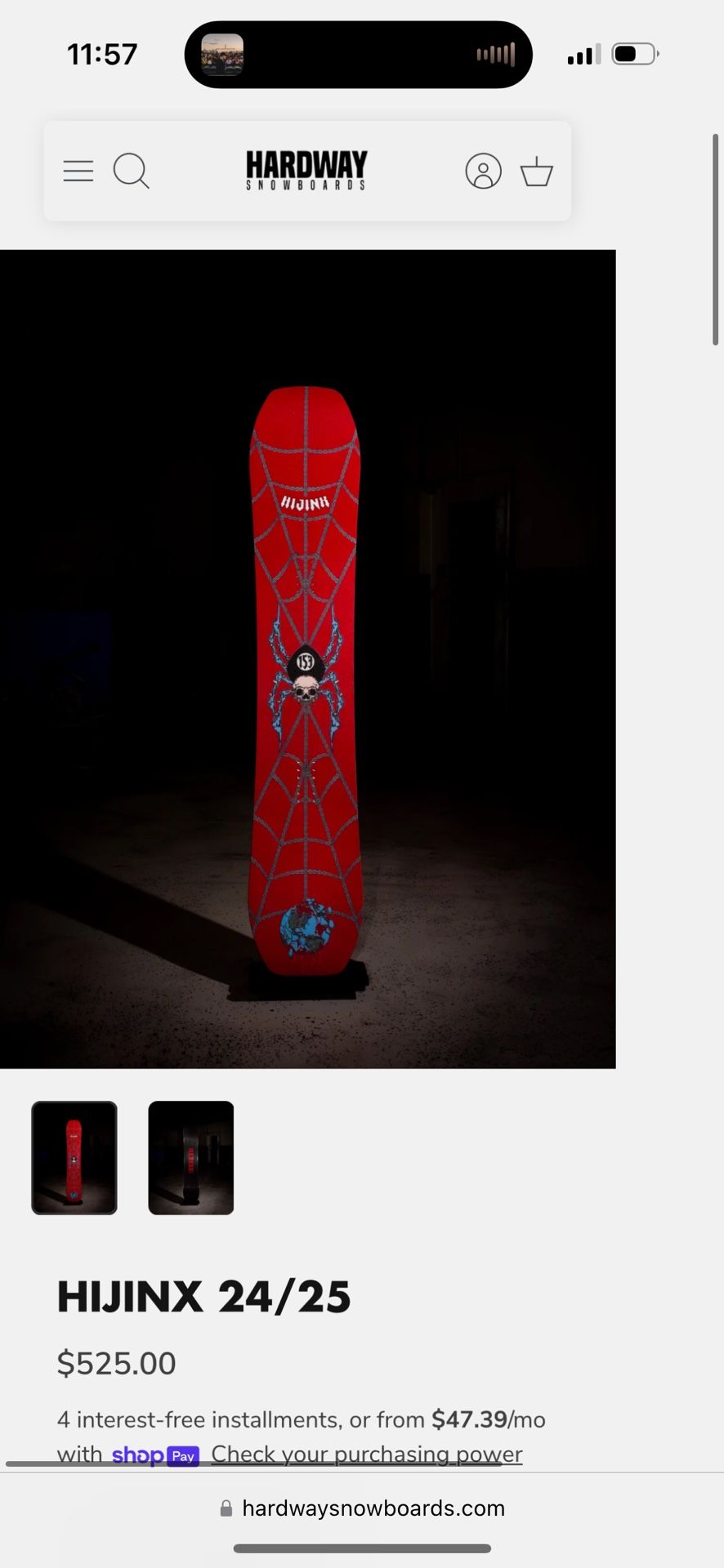The width and height of the screenshot is (724, 1568).
Task: Tap the cellular signal bars
Action: click(x=583, y=54)
